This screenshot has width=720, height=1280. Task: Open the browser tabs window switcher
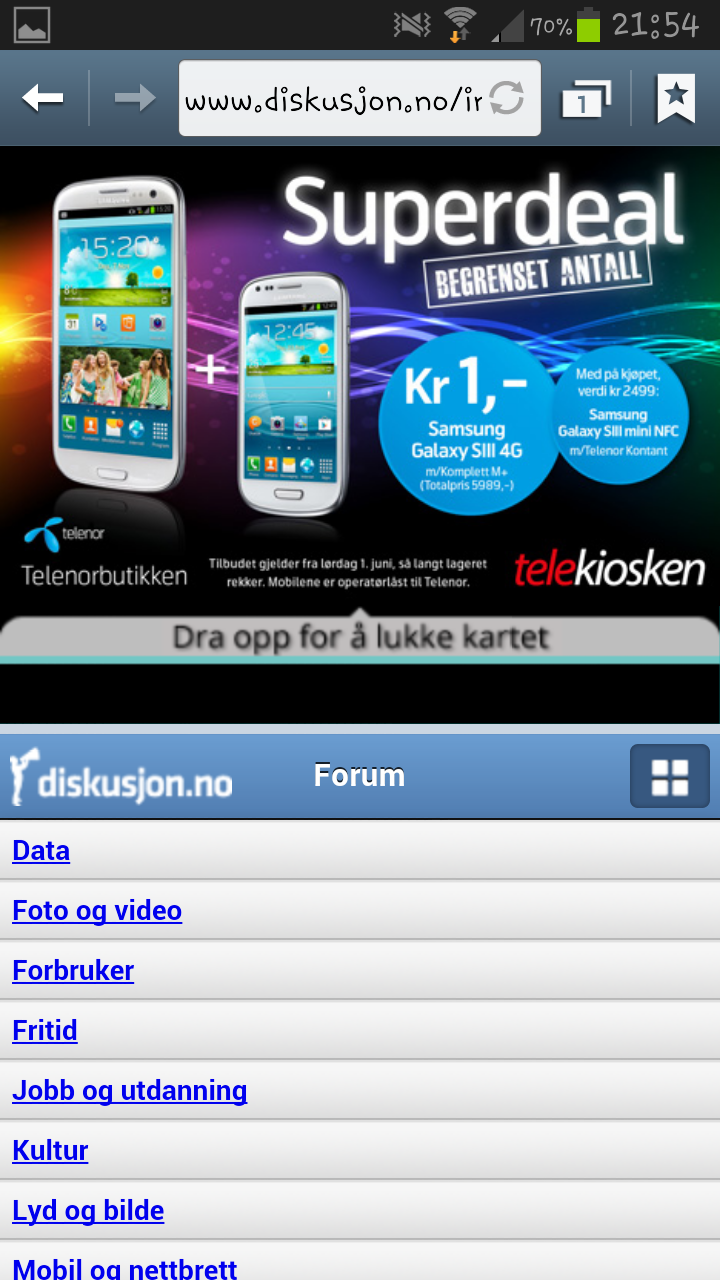[586, 98]
